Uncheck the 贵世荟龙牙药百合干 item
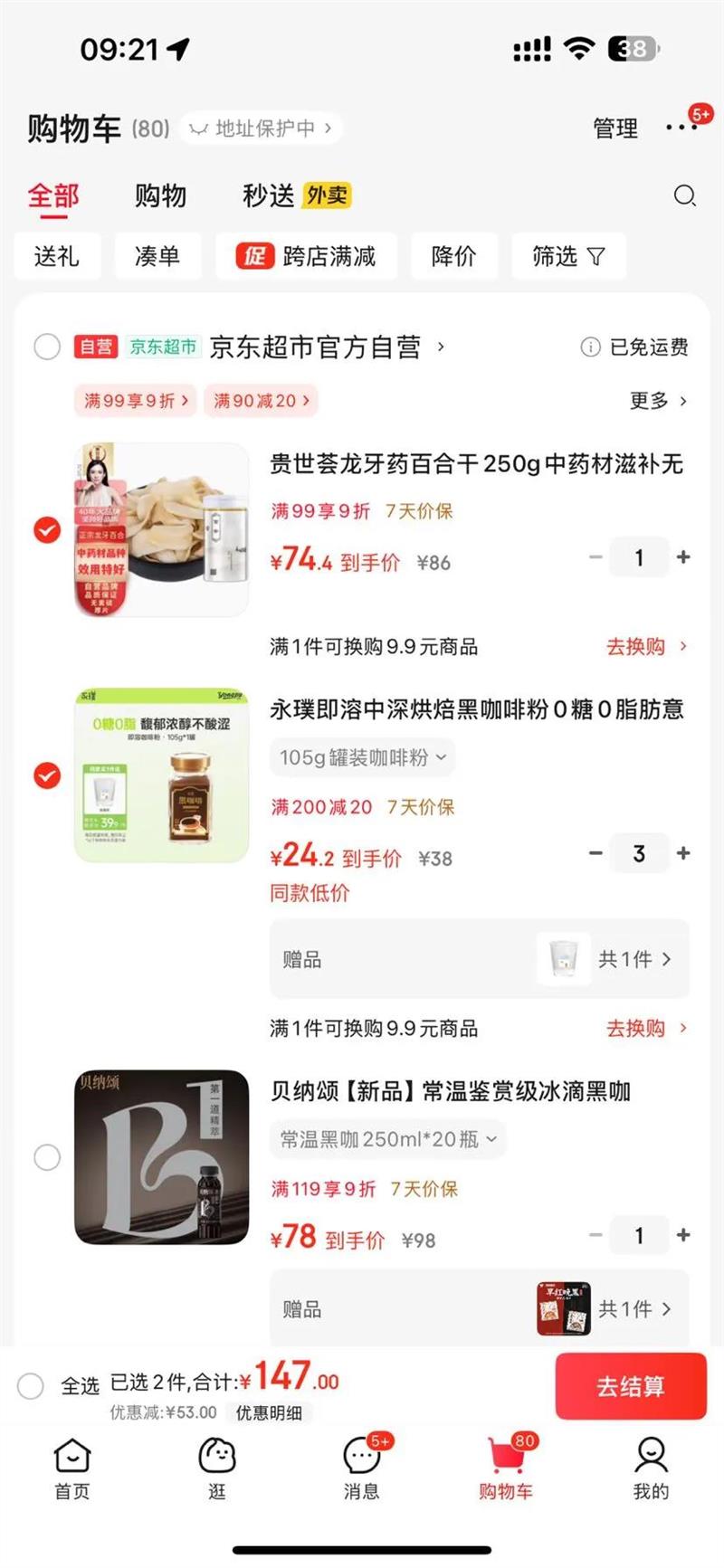Image resolution: width=724 pixels, height=1568 pixels. 47,530
